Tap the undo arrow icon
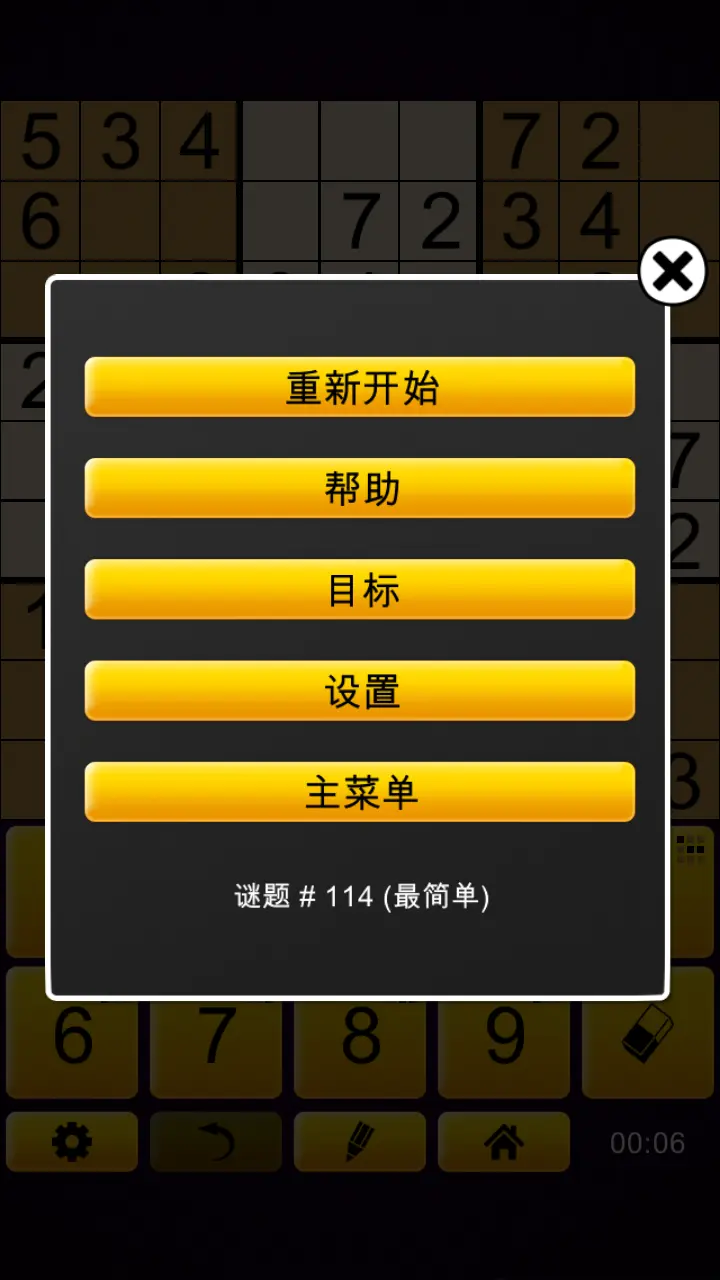Image resolution: width=720 pixels, height=1280 pixels. pyautogui.click(x=215, y=1142)
